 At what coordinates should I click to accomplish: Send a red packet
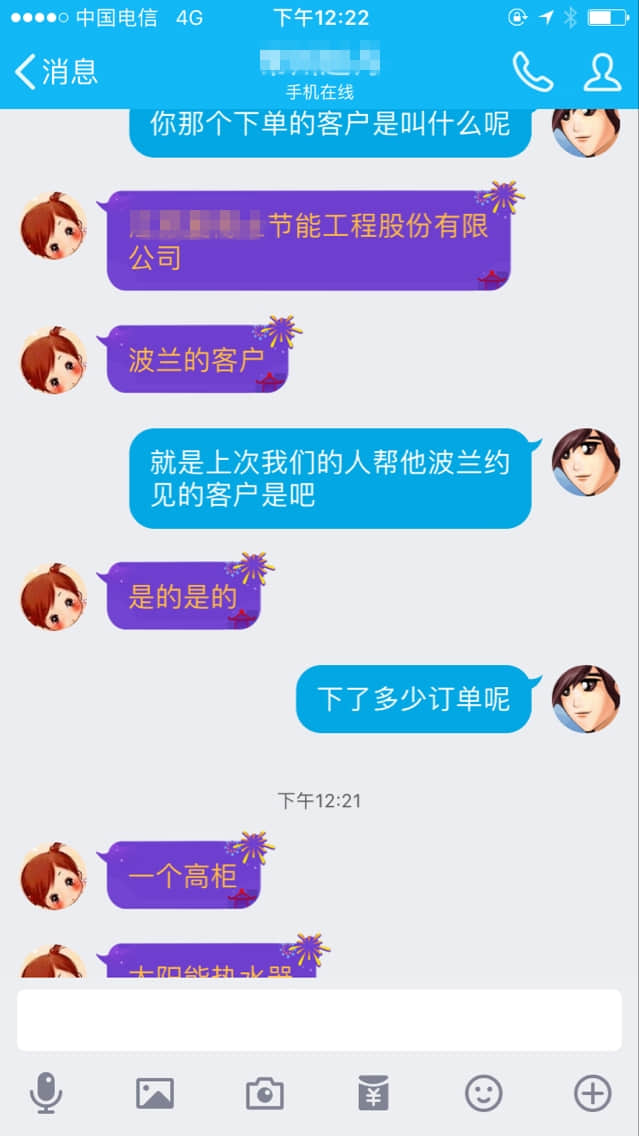(x=374, y=1093)
